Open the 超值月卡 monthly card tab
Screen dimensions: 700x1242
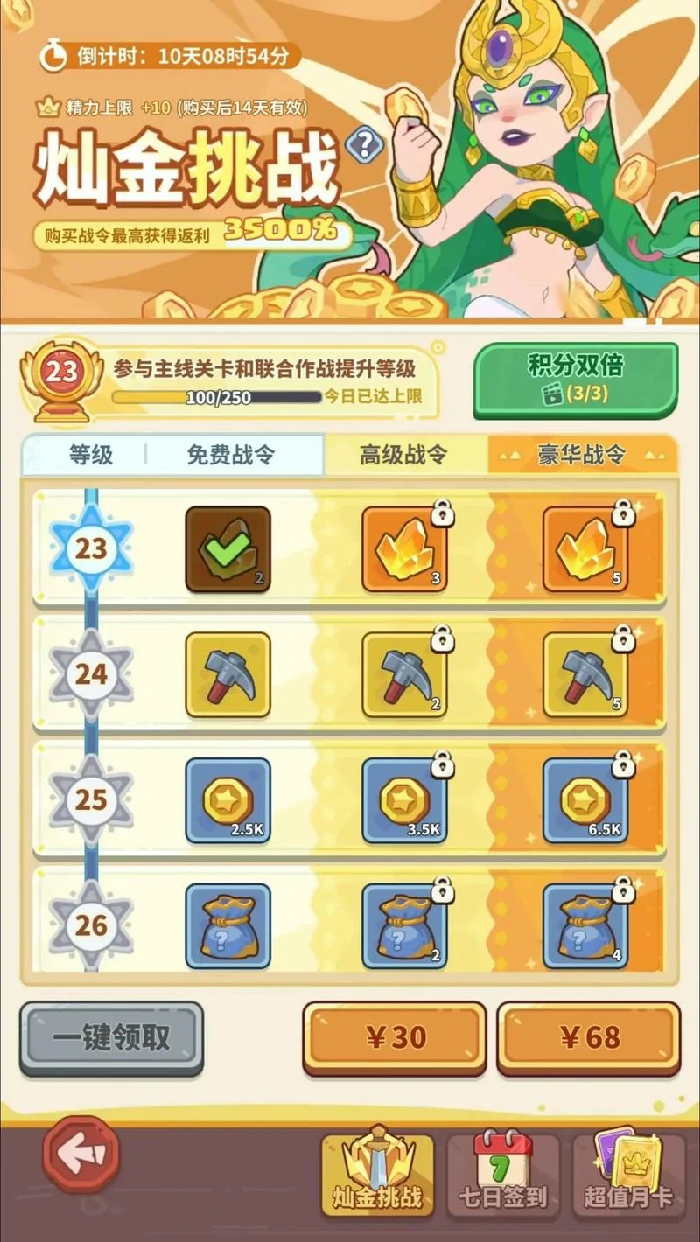[628, 1174]
